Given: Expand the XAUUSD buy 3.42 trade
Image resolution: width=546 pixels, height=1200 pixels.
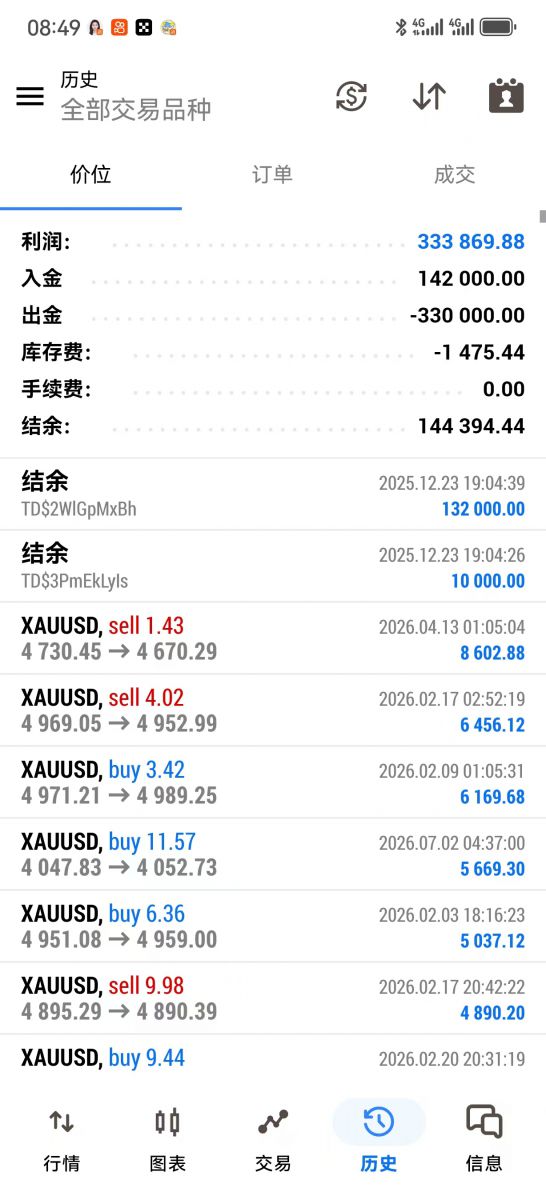Looking at the screenshot, I should pyautogui.click(x=273, y=783).
